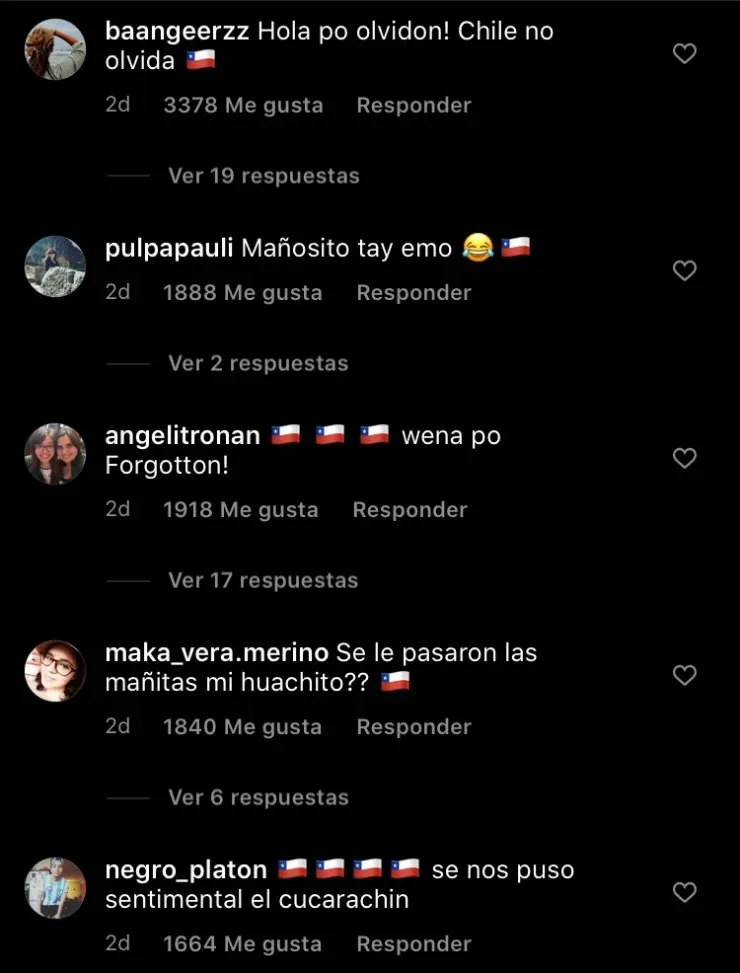Open maka_vera.merino's username link

coord(216,653)
